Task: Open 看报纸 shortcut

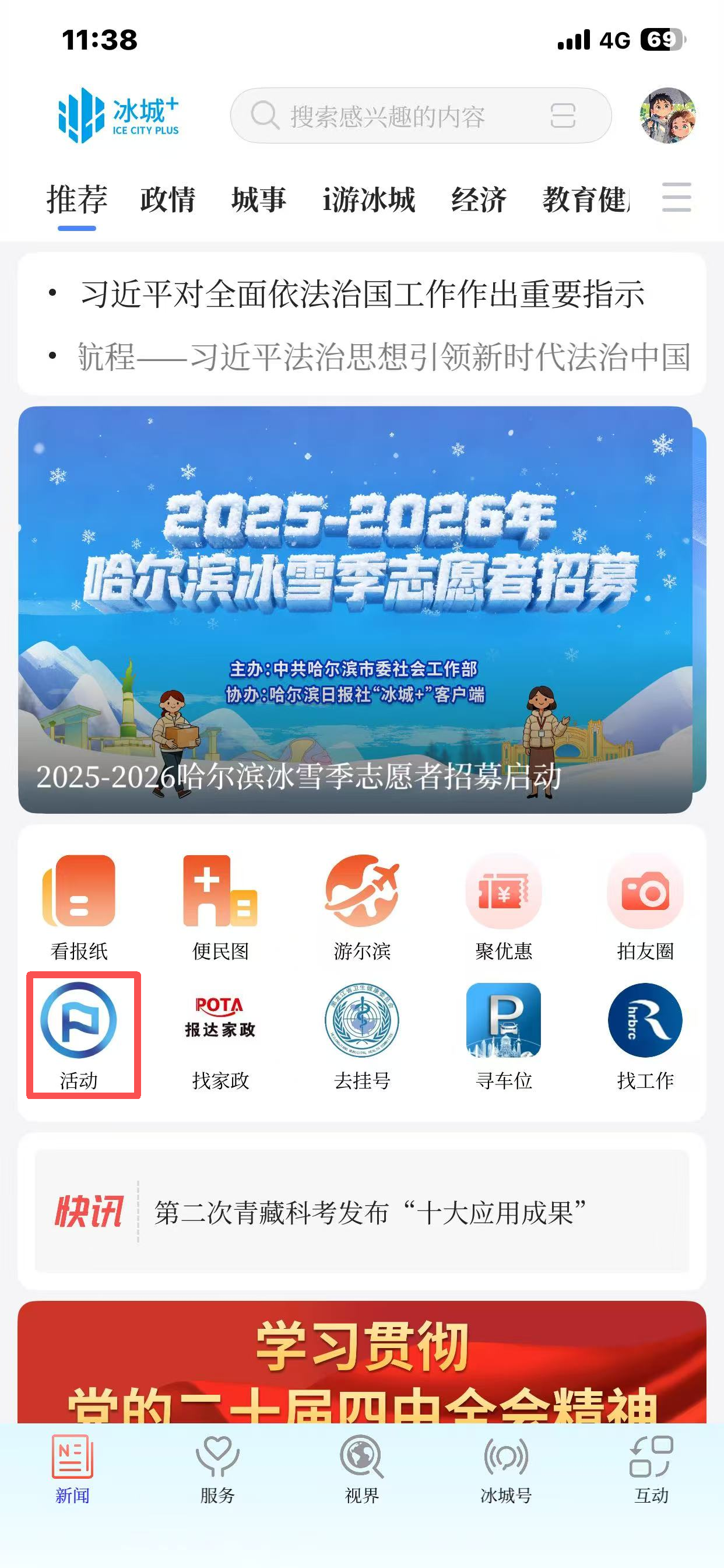Action: (79, 907)
